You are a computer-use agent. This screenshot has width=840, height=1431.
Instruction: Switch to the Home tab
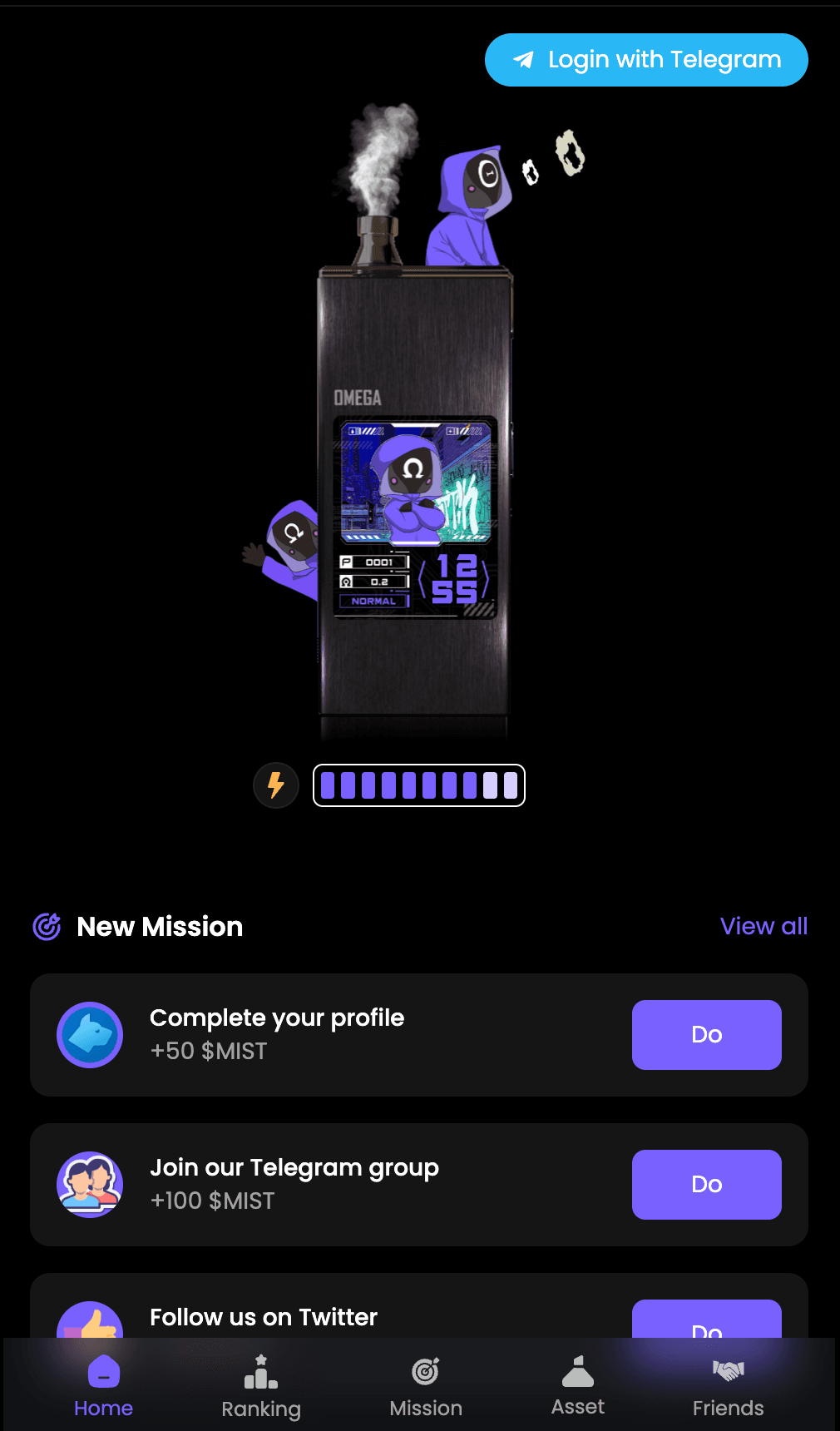point(103,1387)
